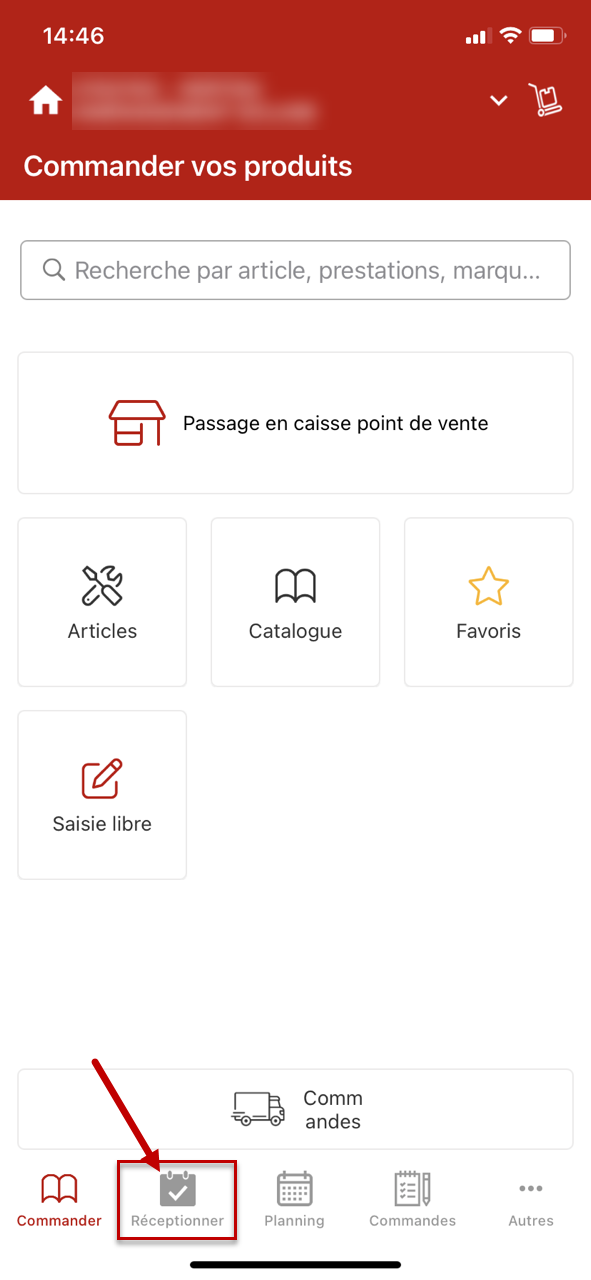Viewport: 591px width, 1280px height.
Task: Open Passage en caisse point de vente
Action: pyautogui.click(x=295, y=423)
